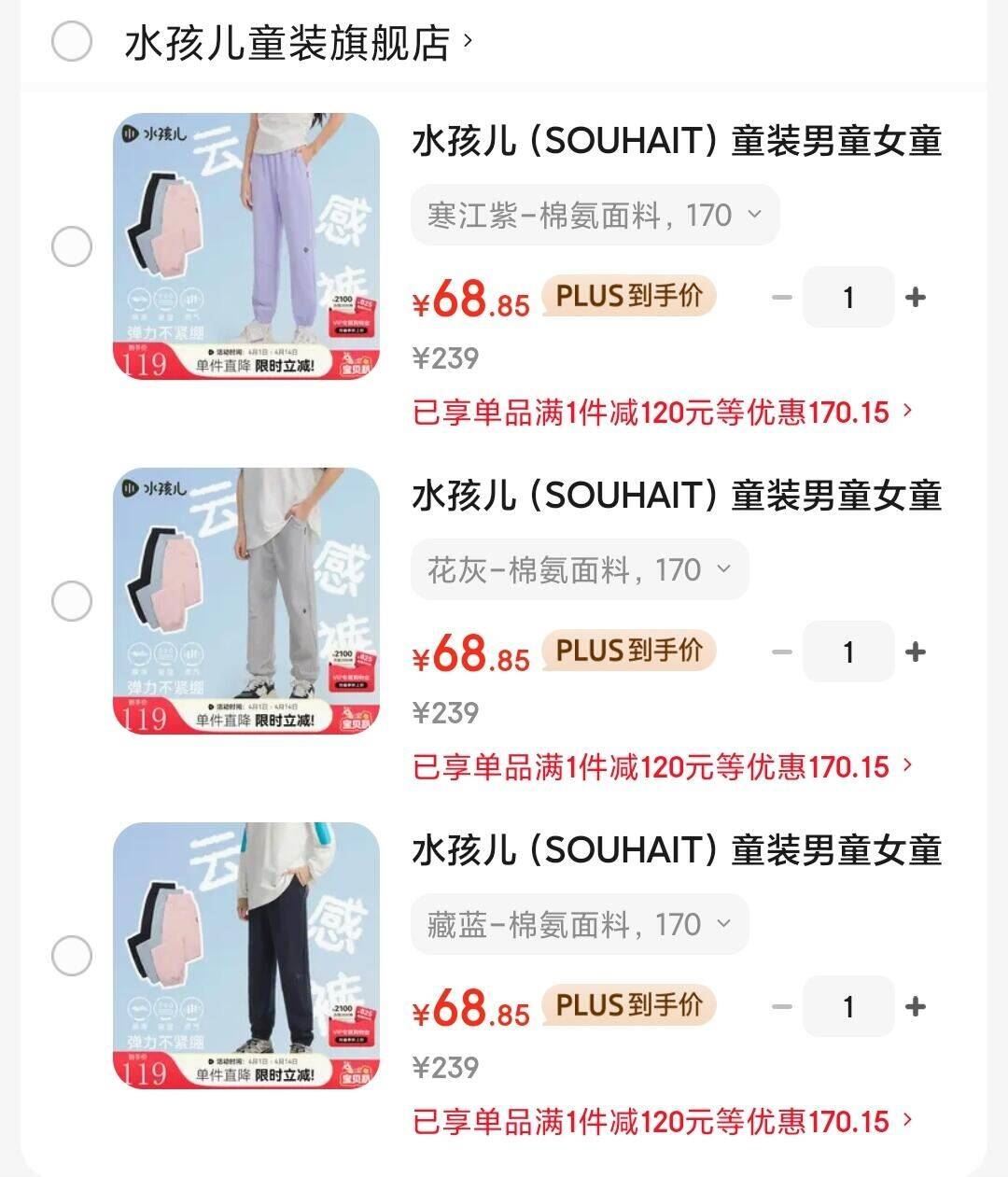Decrease quantity of the 寒江紫 pants
Screen dimensions: 1008x1177
[x=781, y=296]
